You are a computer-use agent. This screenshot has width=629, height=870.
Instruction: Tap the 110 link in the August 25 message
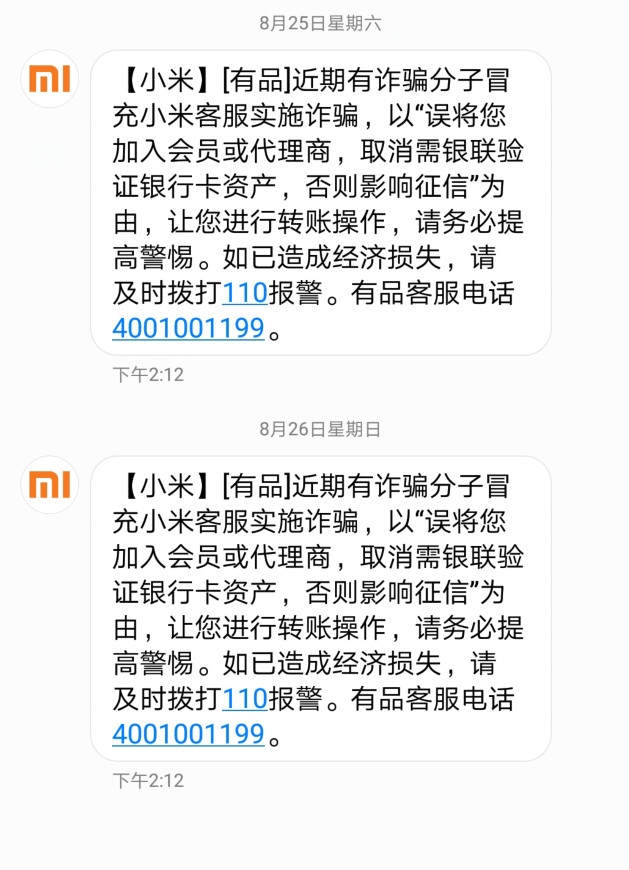(244, 293)
